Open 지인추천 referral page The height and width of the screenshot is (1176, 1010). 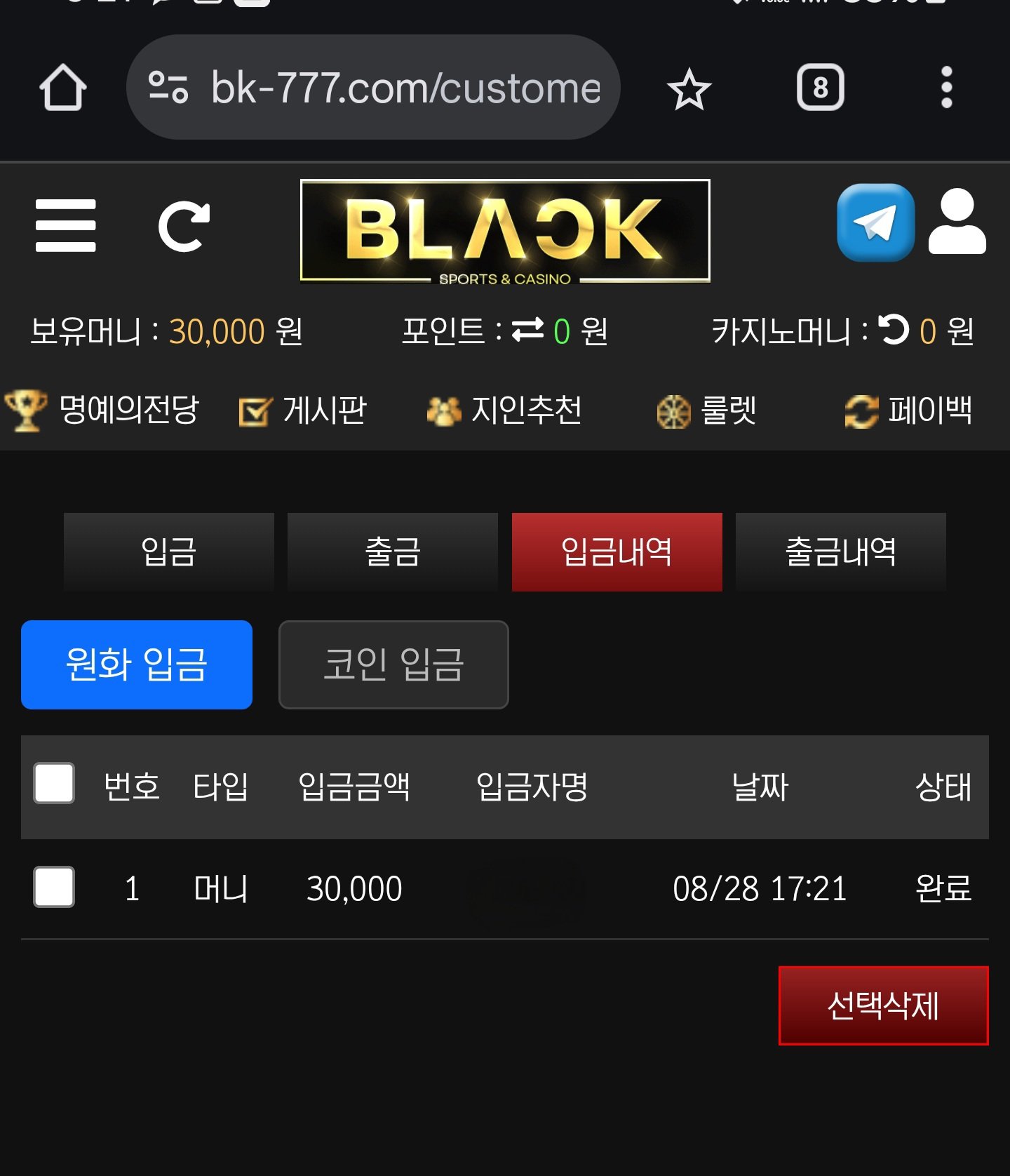click(x=505, y=410)
